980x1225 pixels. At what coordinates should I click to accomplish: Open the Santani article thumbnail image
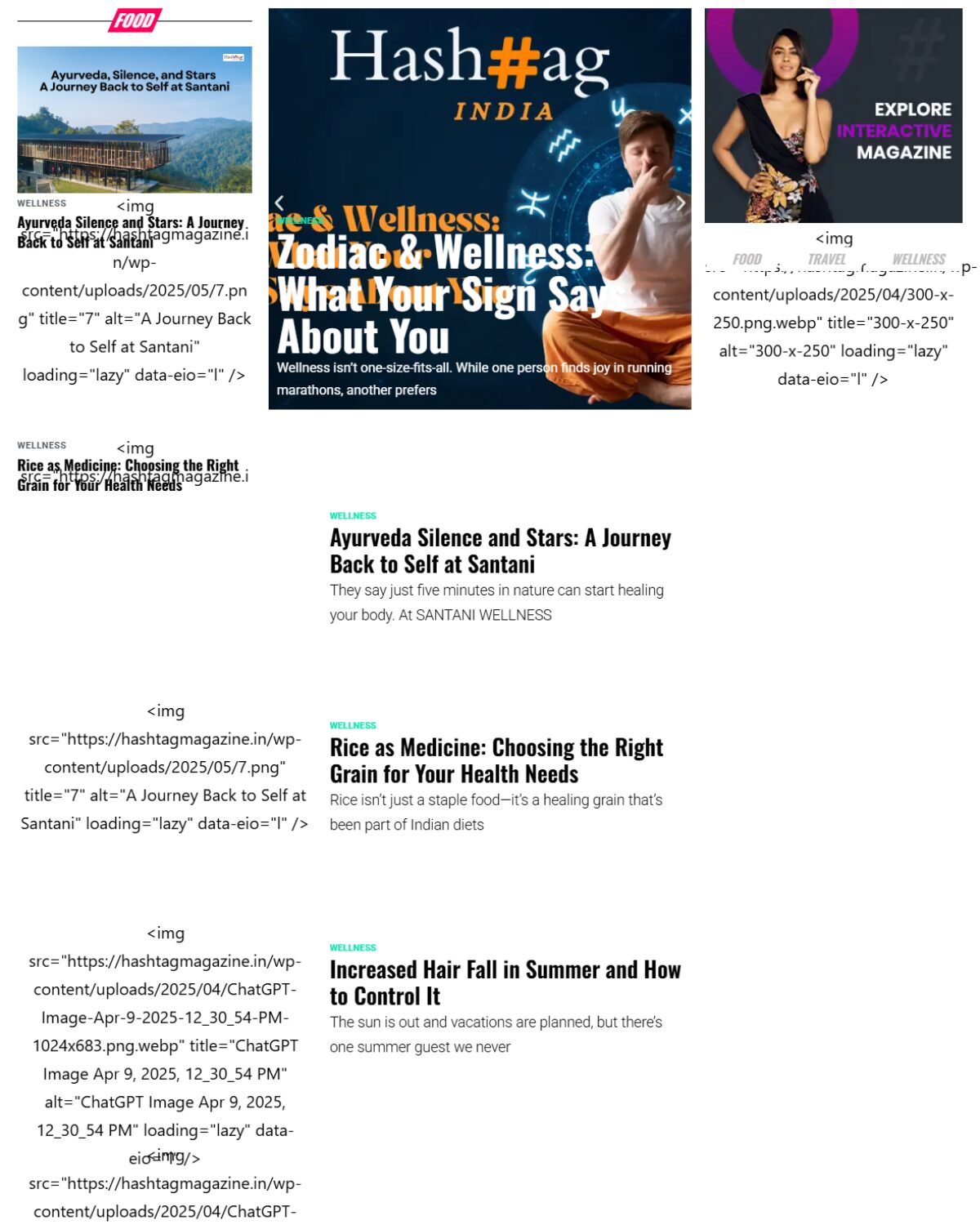pyautogui.click(x=135, y=119)
